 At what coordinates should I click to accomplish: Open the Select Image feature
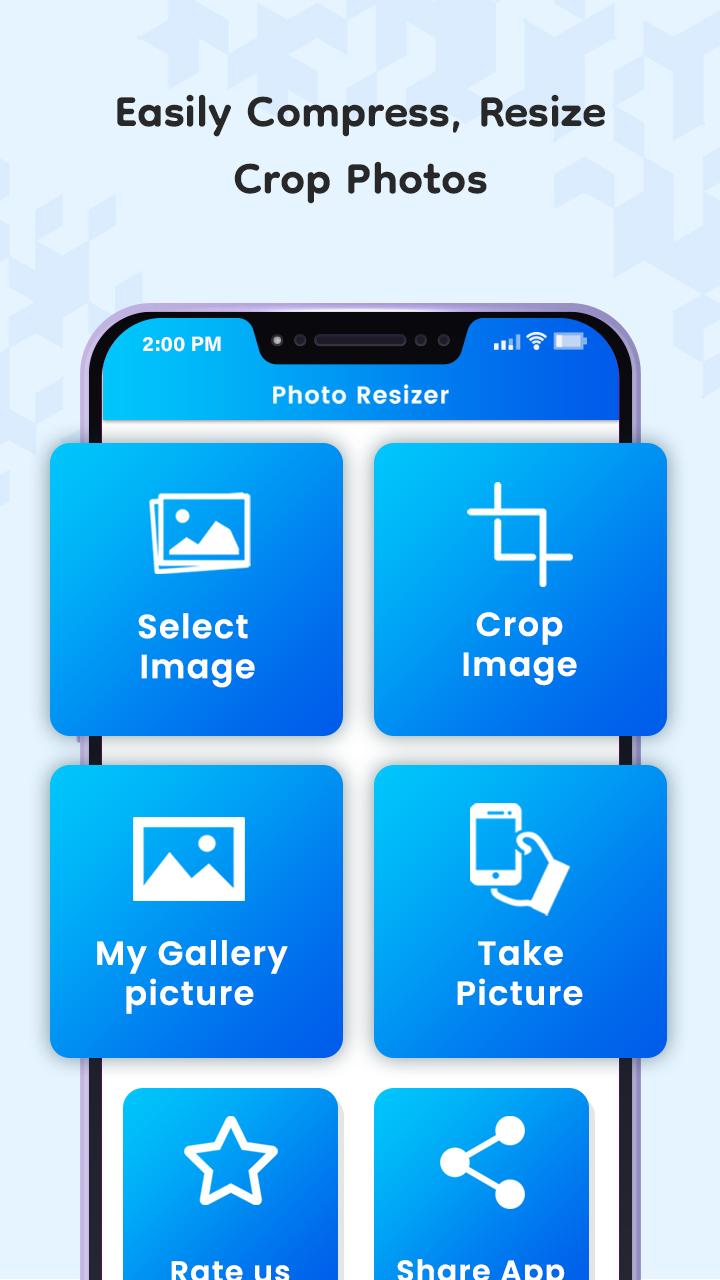[x=196, y=588]
